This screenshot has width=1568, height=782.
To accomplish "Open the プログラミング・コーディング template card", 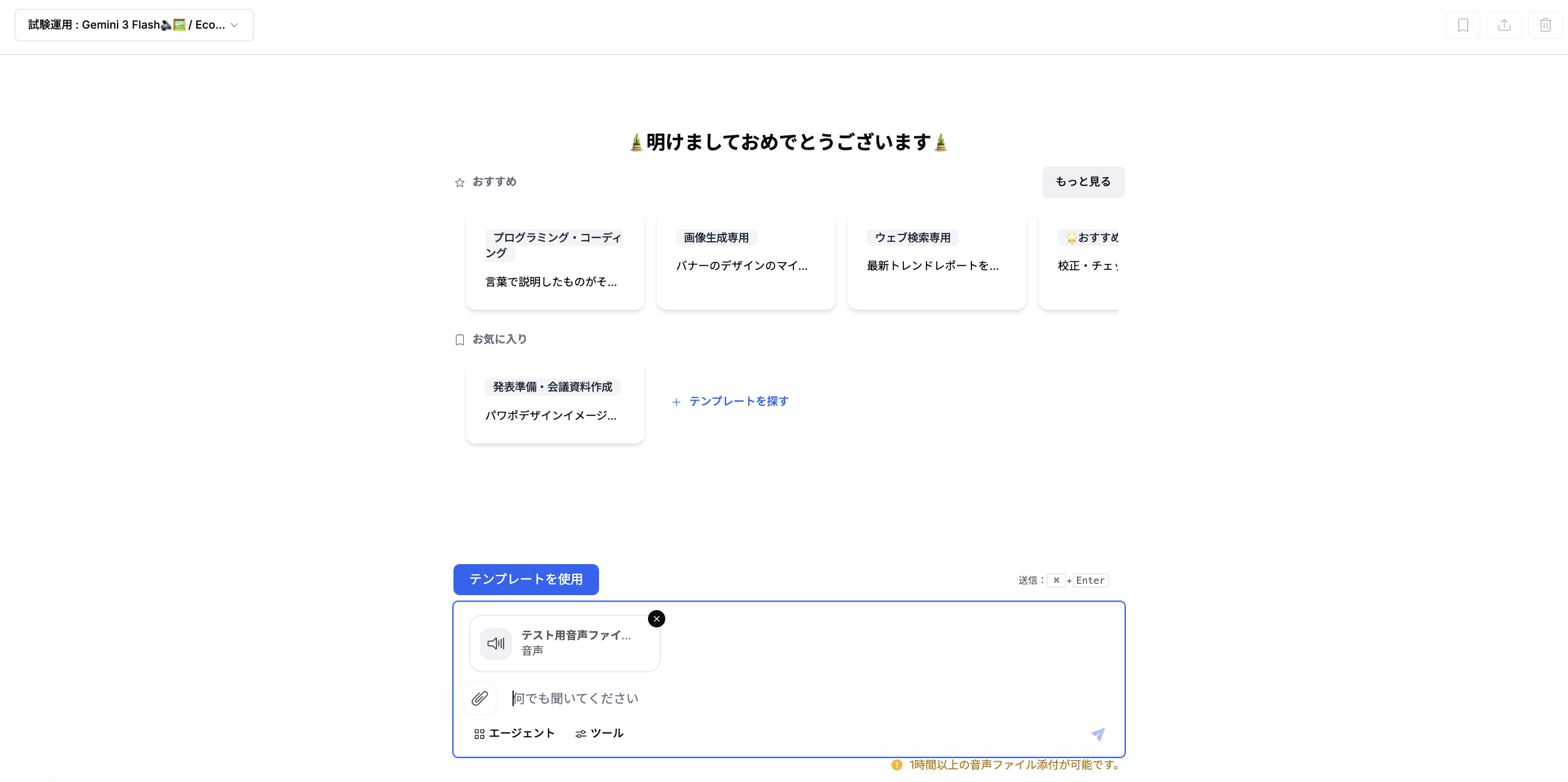I will (x=554, y=260).
